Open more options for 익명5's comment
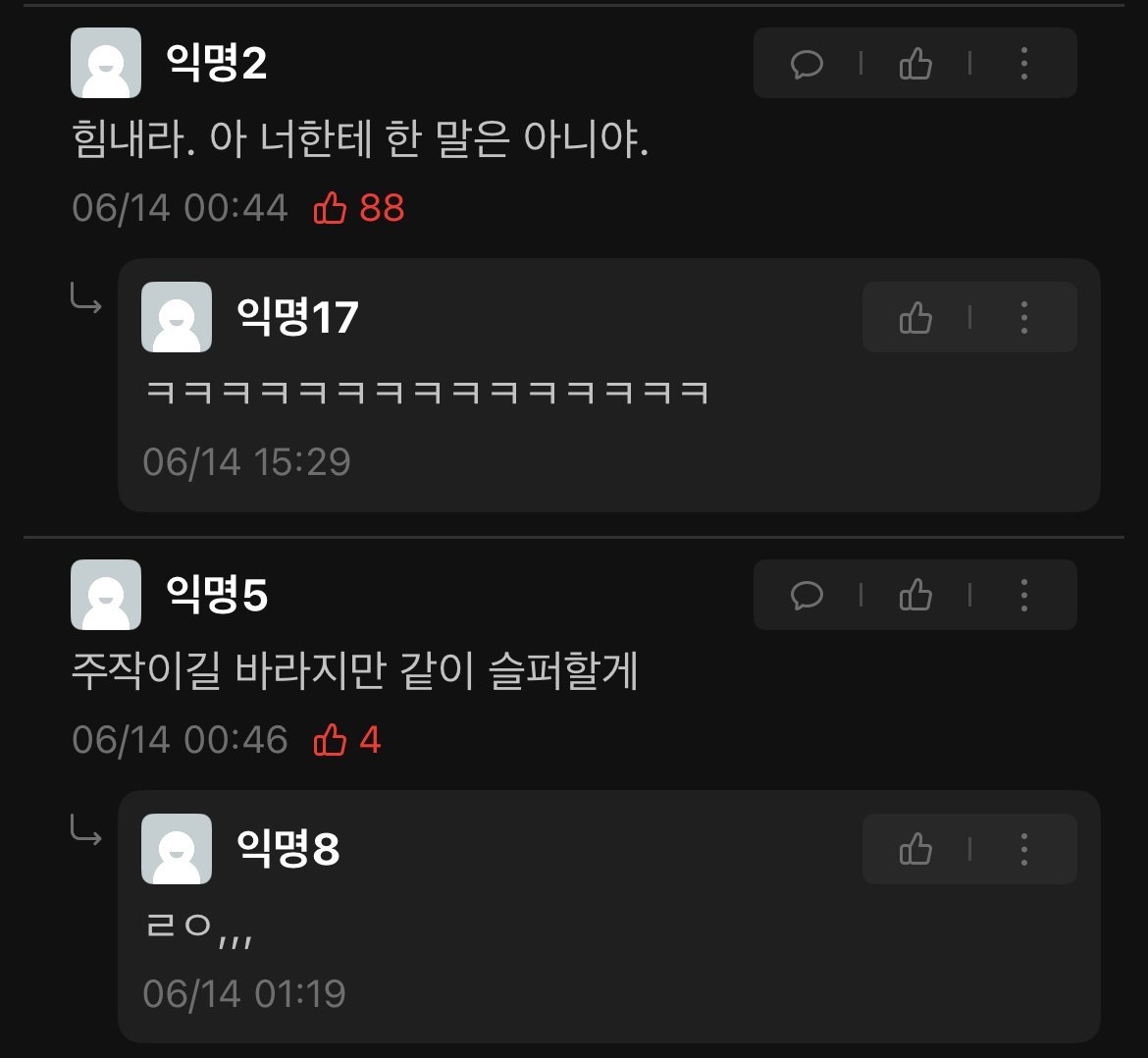 (x=1023, y=596)
